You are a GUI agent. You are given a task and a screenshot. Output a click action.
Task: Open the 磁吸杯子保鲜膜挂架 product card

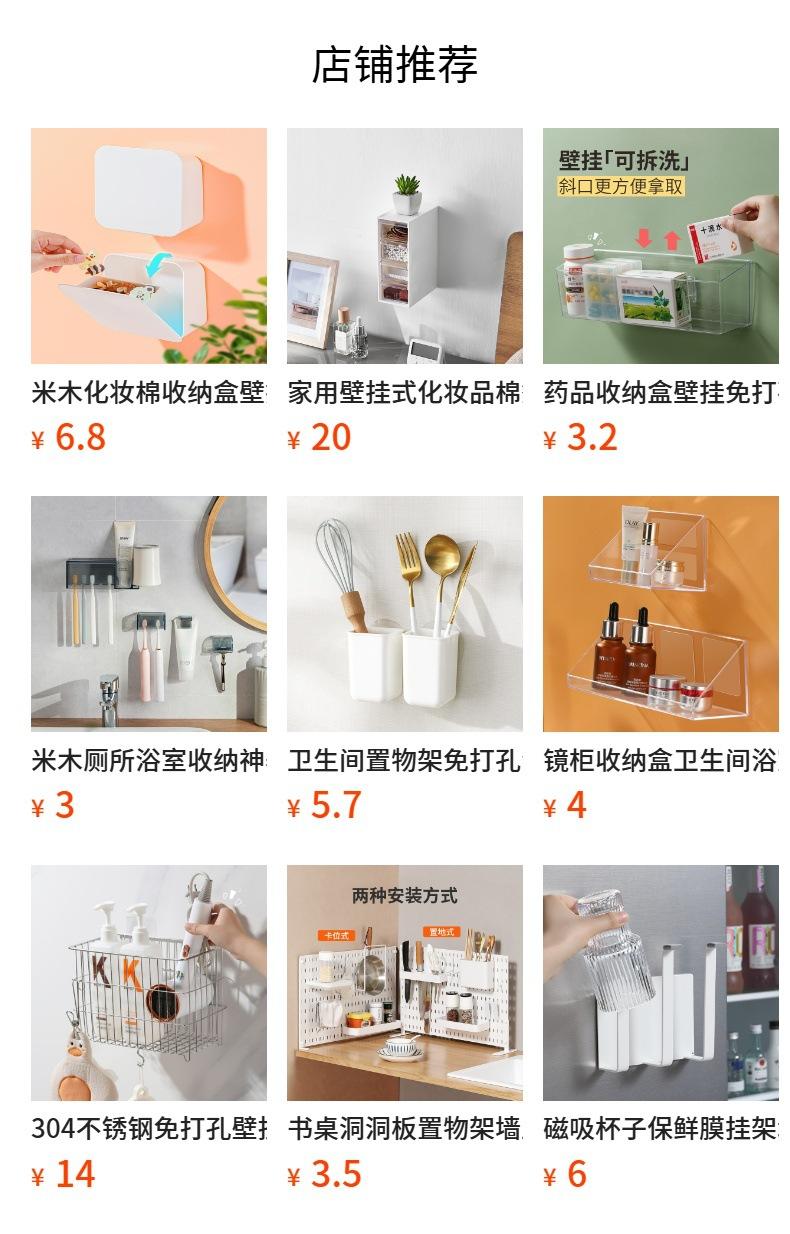click(x=661, y=1029)
